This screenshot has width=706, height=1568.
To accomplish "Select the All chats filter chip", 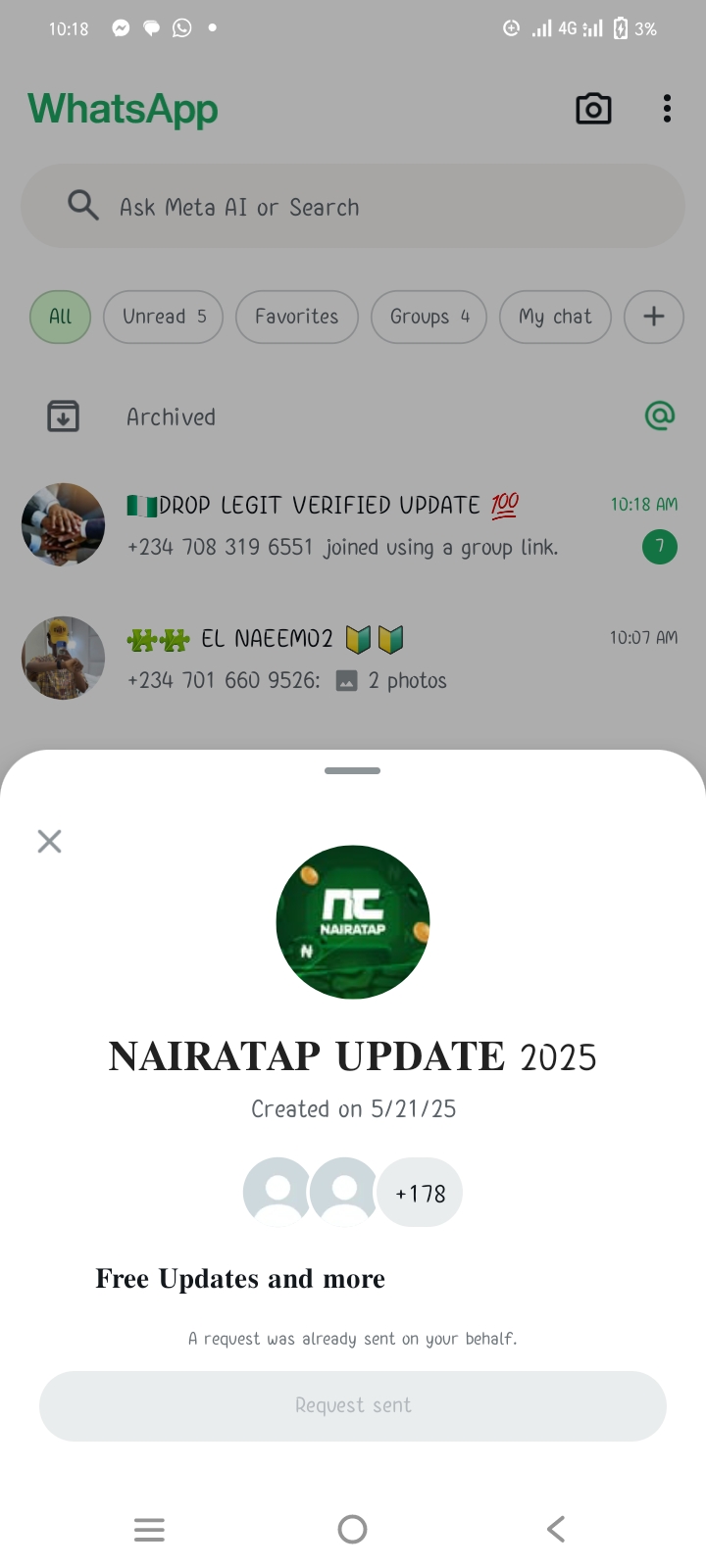I will (x=61, y=317).
